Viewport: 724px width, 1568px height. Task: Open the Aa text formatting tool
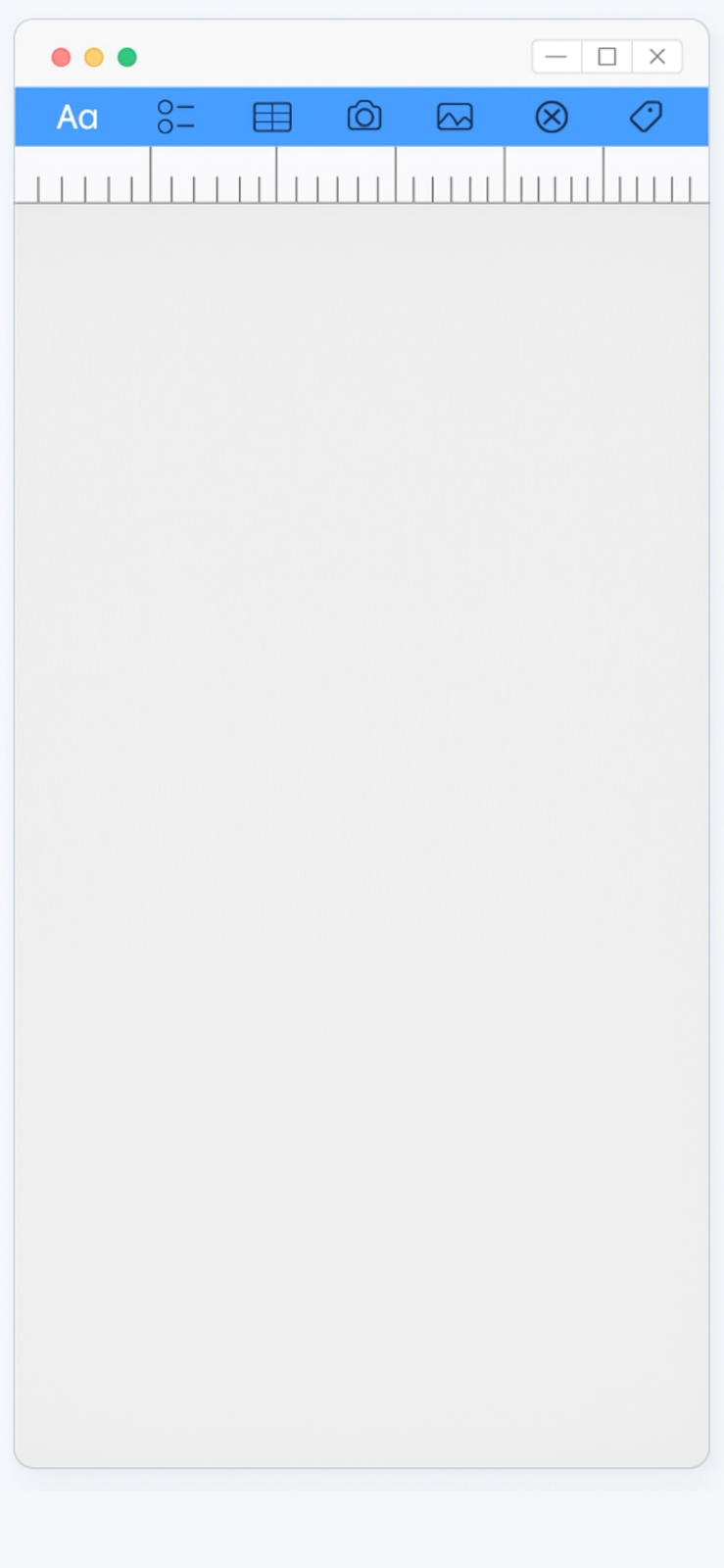click(x=77, y=118)
